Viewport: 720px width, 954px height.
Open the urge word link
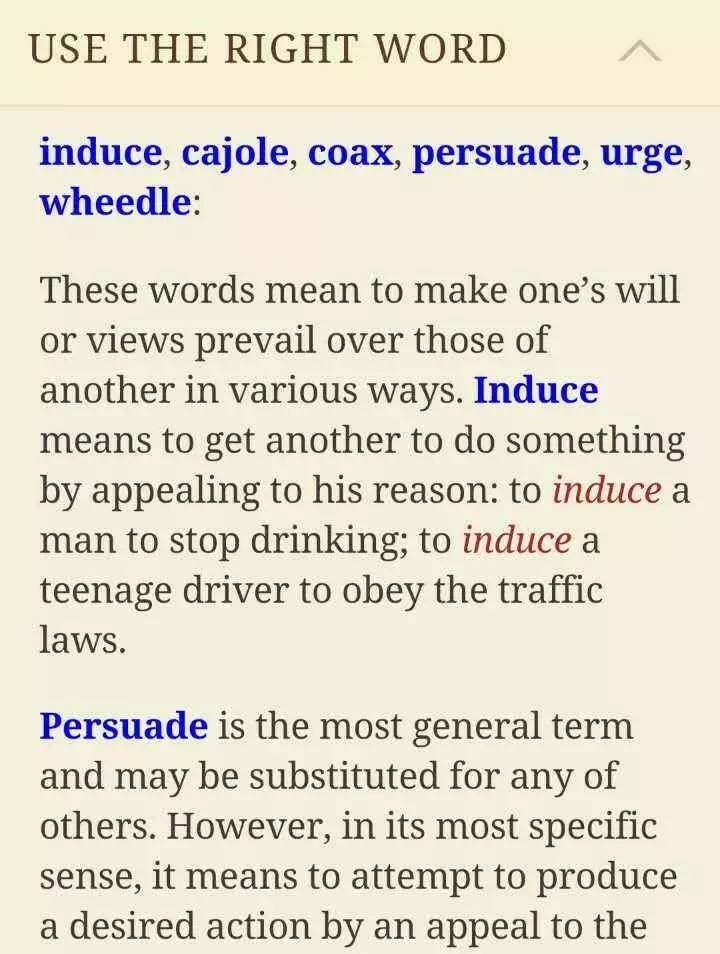[x=641, y=154]
